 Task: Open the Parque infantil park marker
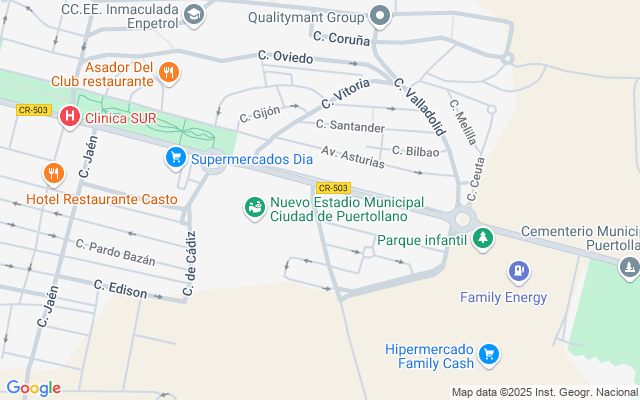[x=483, y=240]
